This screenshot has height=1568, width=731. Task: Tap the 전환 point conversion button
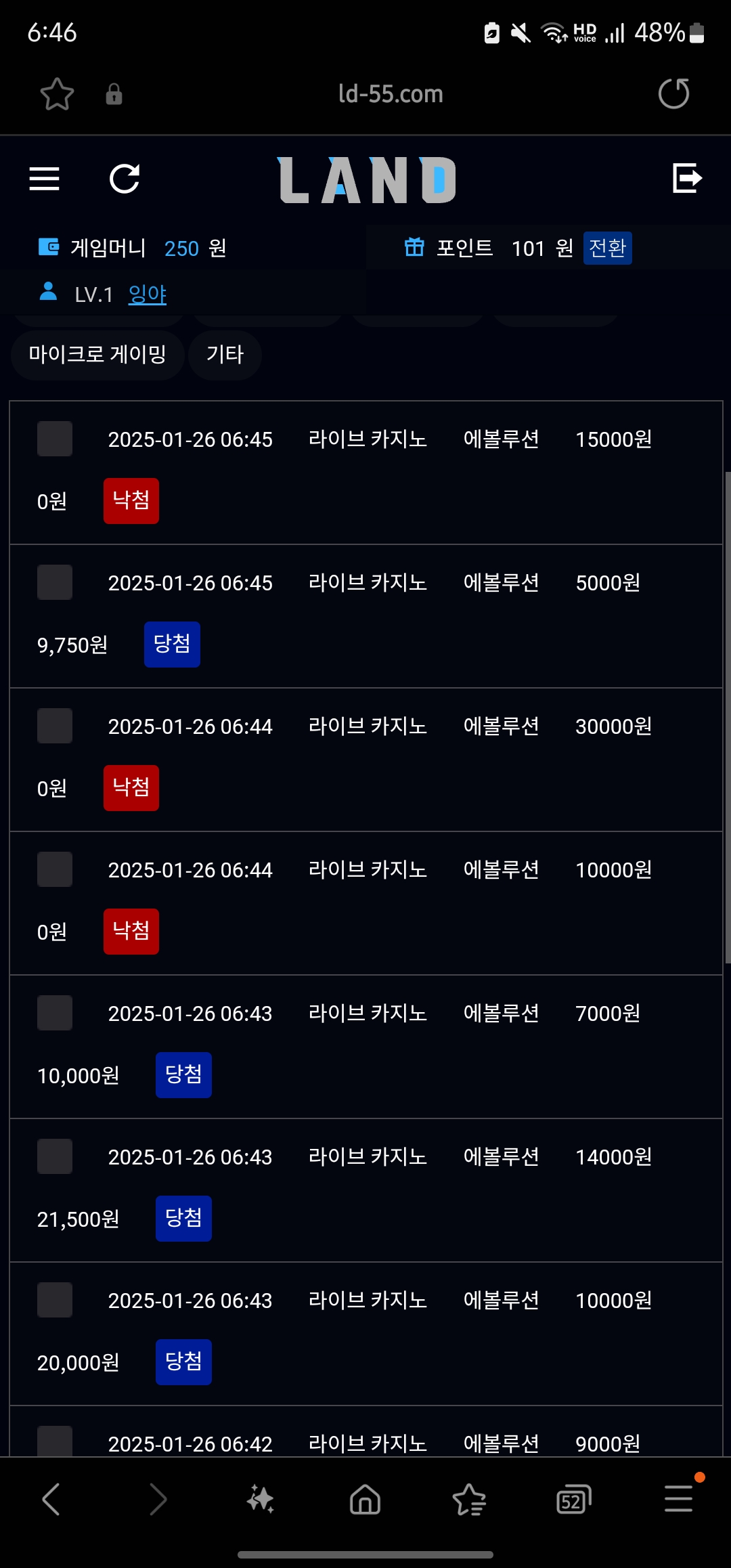(607, 248)
